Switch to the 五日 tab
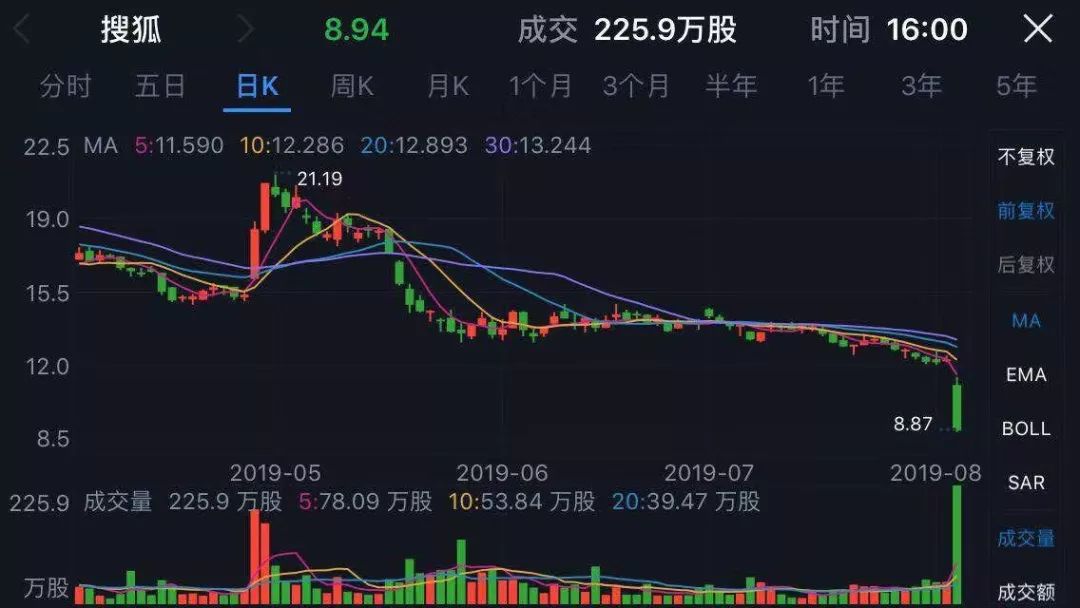The height and width of the screenshot is (608, 1080). tap(160, 86)
